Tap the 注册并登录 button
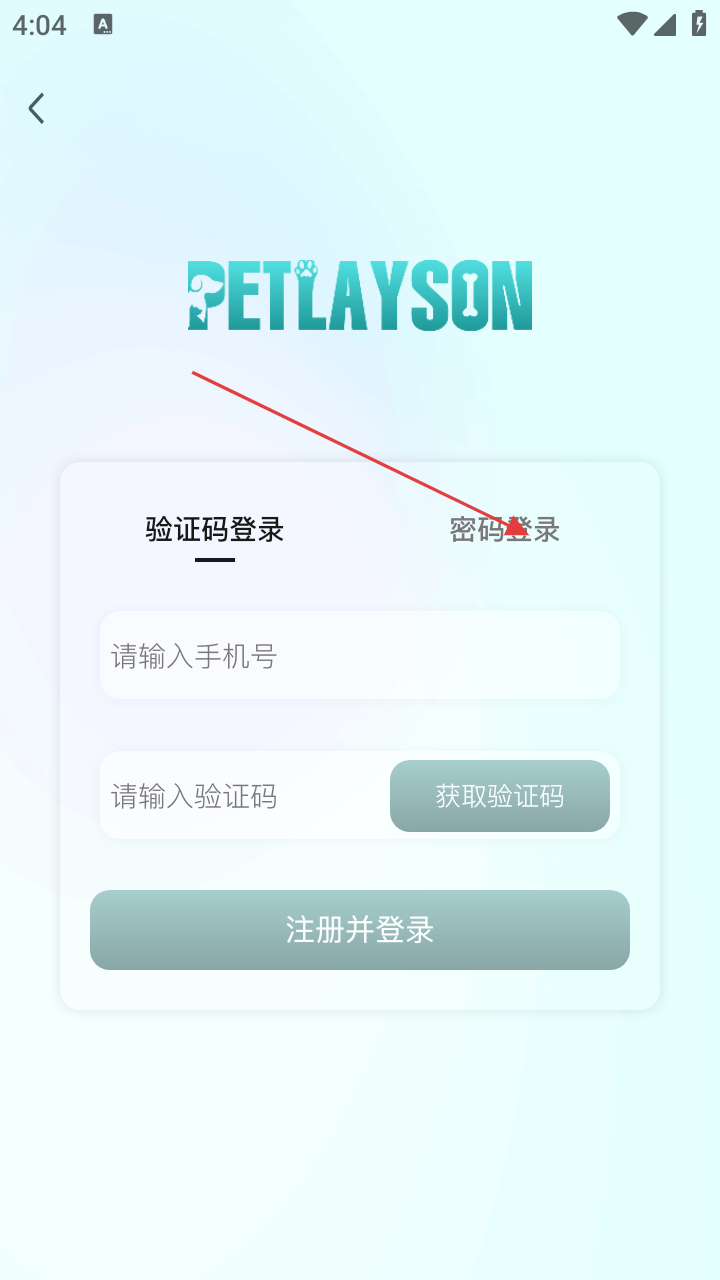Screen dimensions: 720x1280 (360, 930)
